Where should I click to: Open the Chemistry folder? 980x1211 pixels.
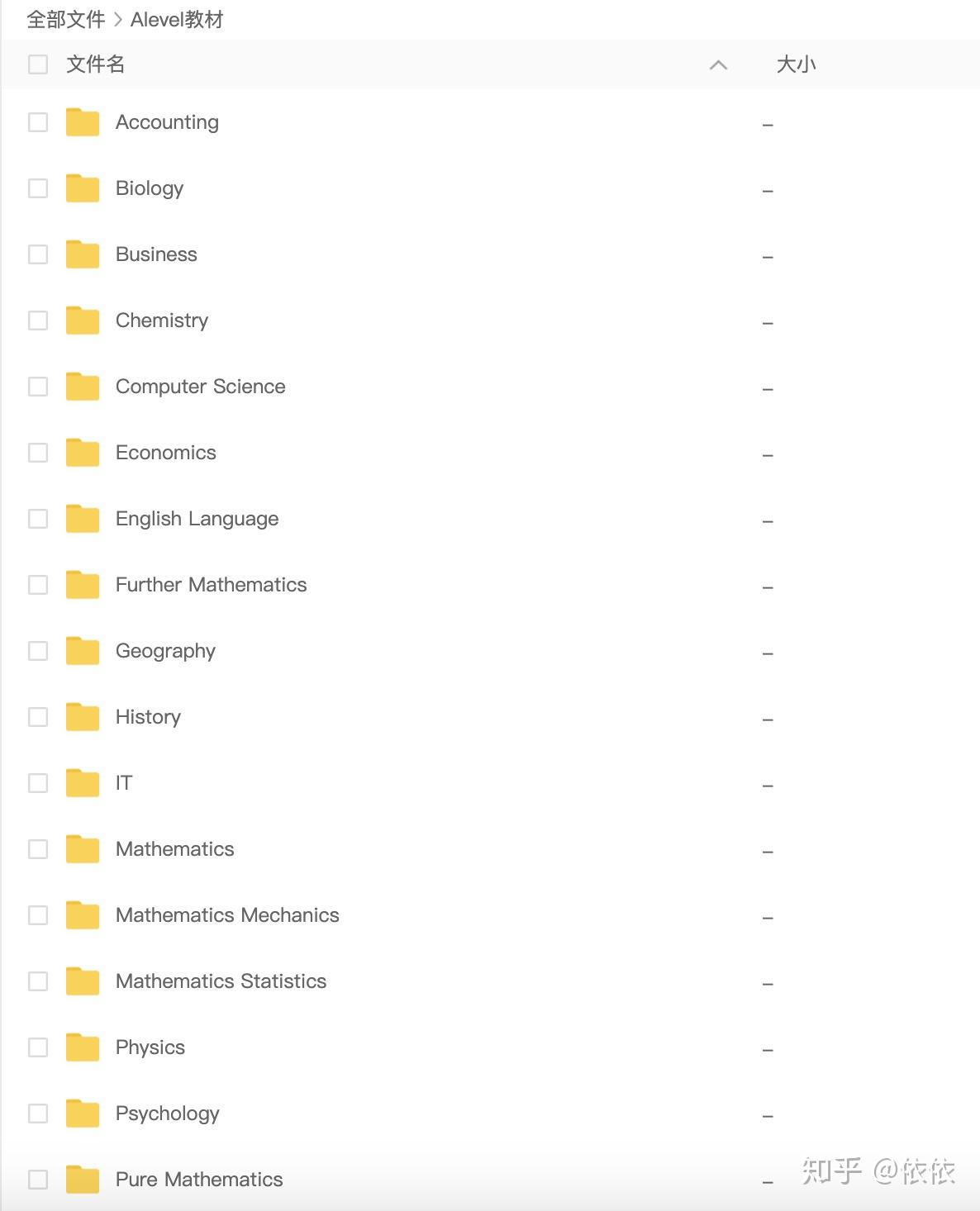[x=162, y=321]
